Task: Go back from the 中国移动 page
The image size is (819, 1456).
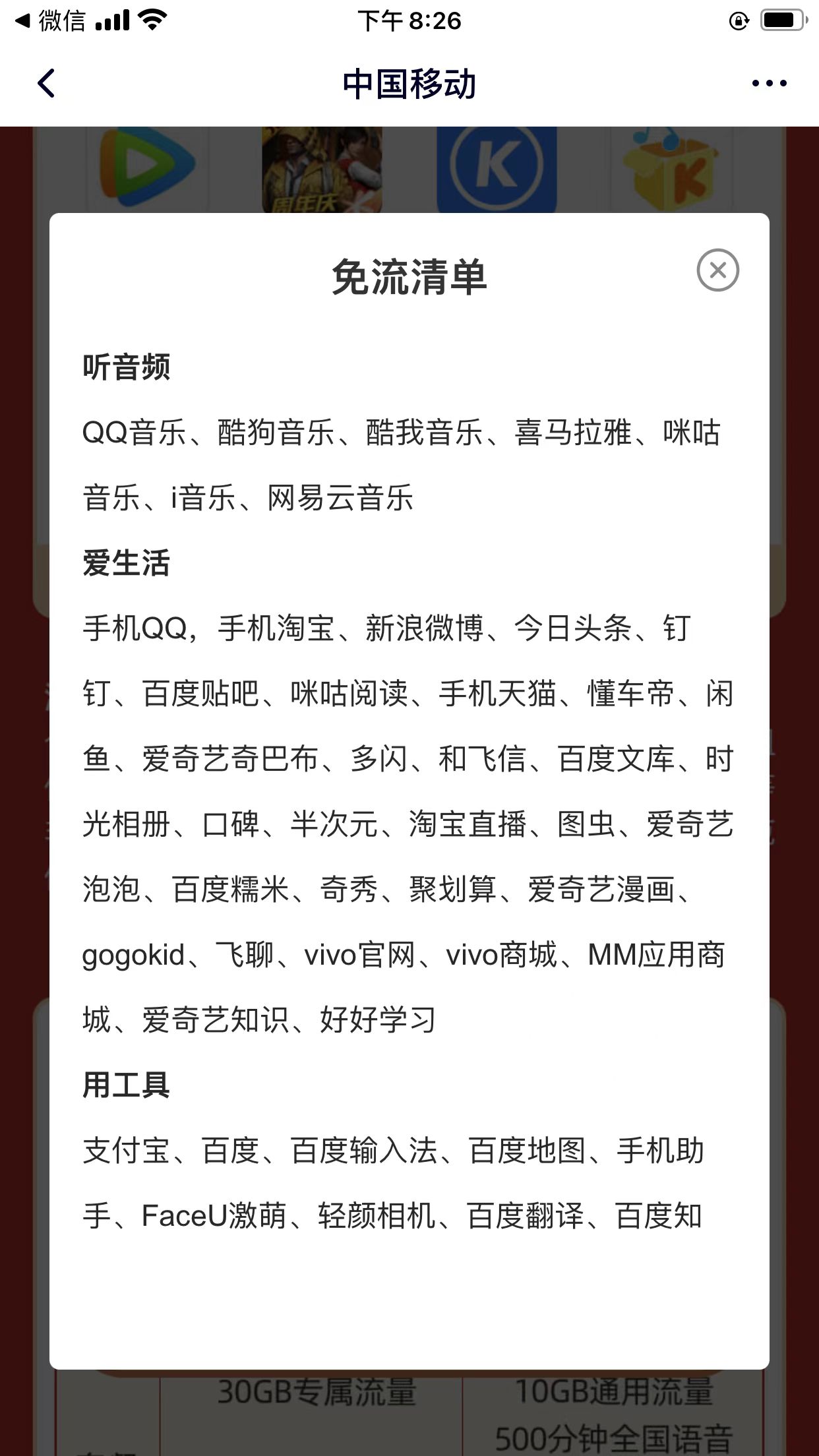Action: 46,83
